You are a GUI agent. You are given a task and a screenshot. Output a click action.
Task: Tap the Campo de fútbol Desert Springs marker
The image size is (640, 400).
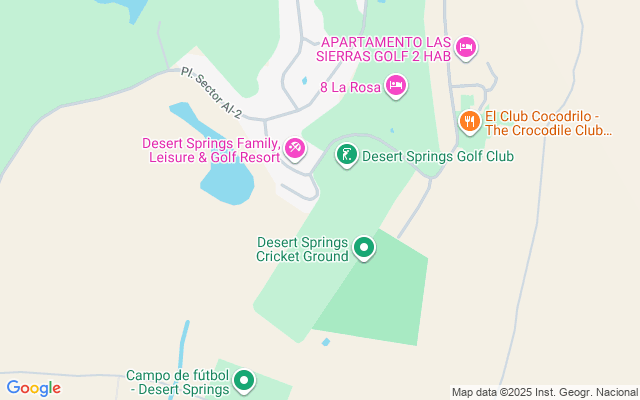point(243,380)
